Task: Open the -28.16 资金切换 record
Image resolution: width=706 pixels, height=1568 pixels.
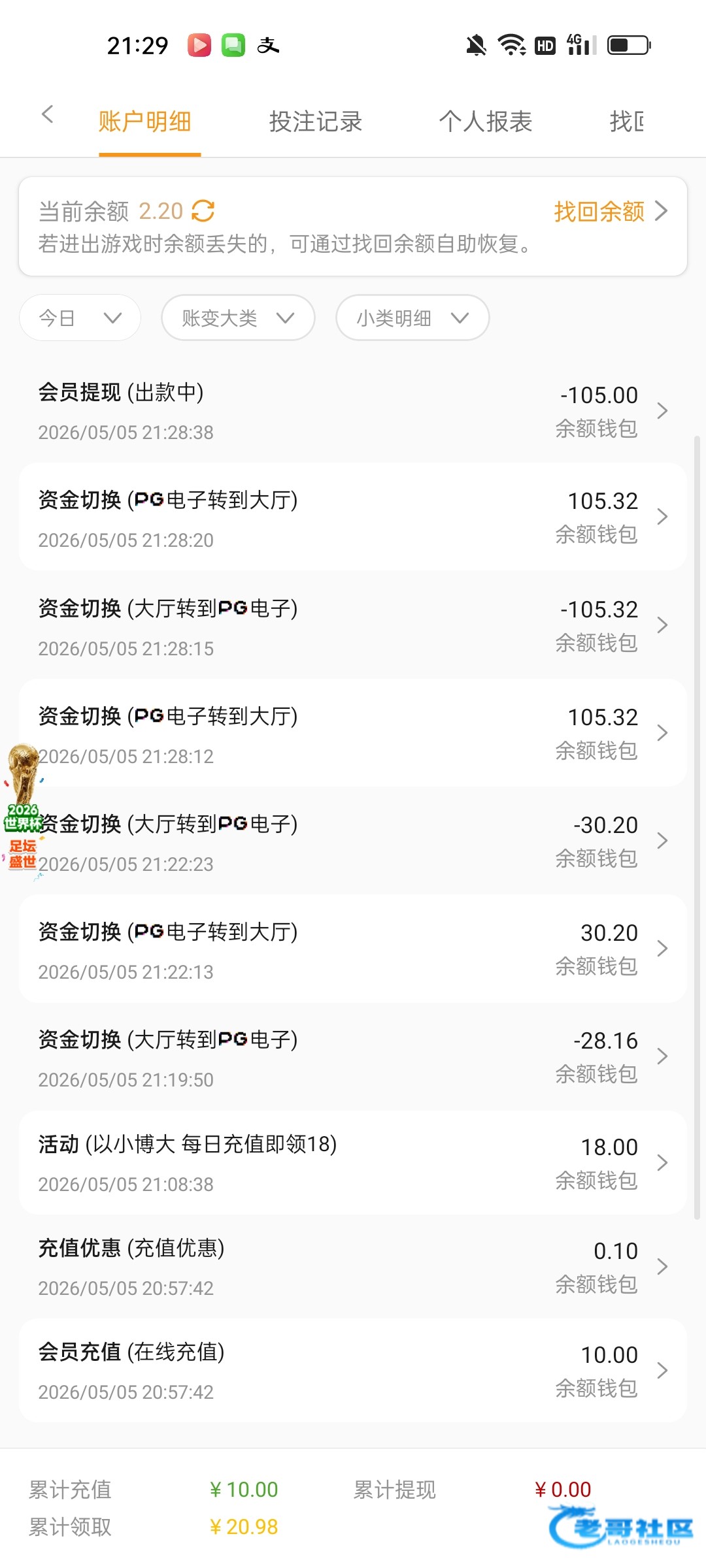Action: 353,1056
